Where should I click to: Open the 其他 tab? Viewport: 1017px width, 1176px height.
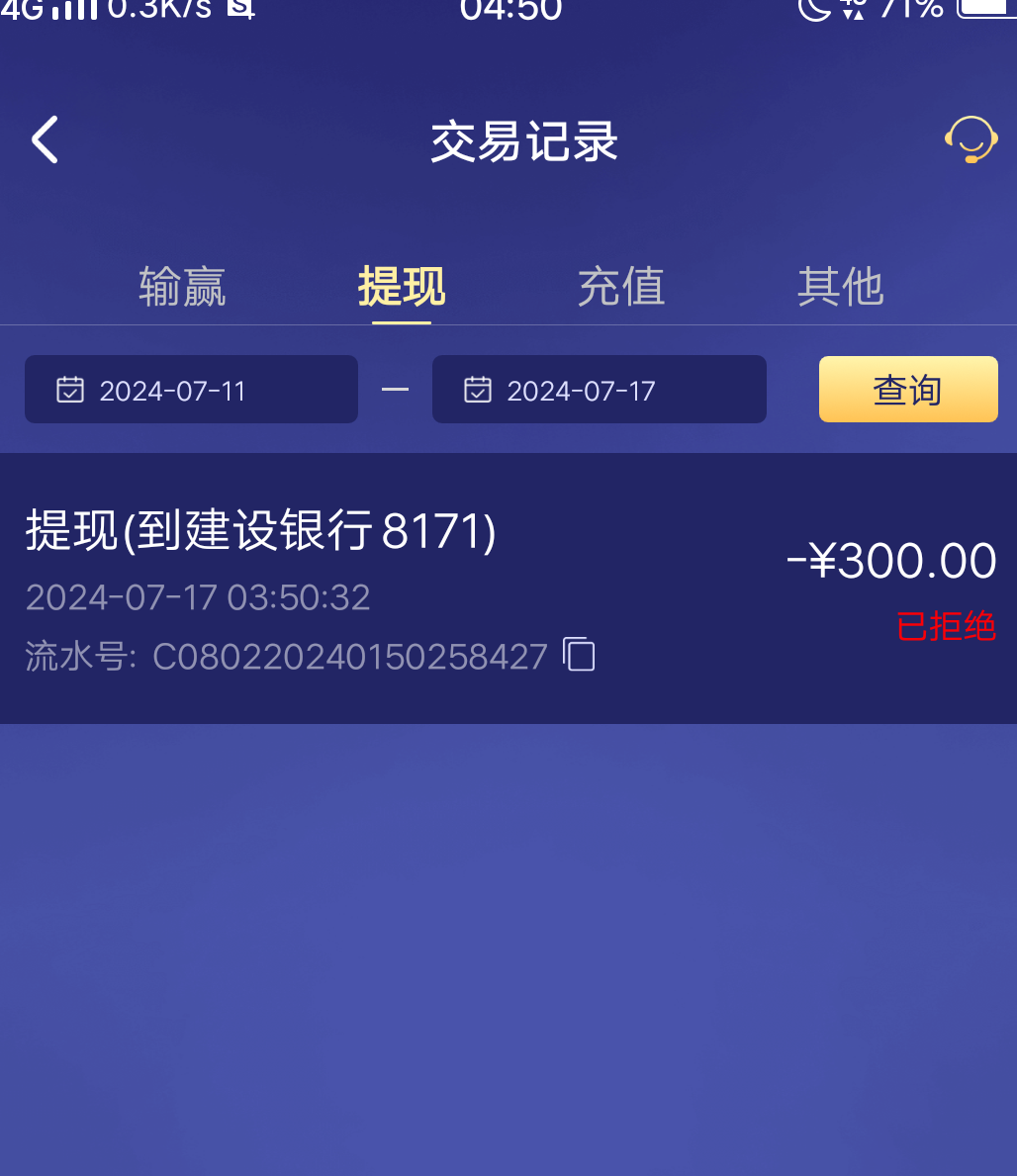point(840,288)
